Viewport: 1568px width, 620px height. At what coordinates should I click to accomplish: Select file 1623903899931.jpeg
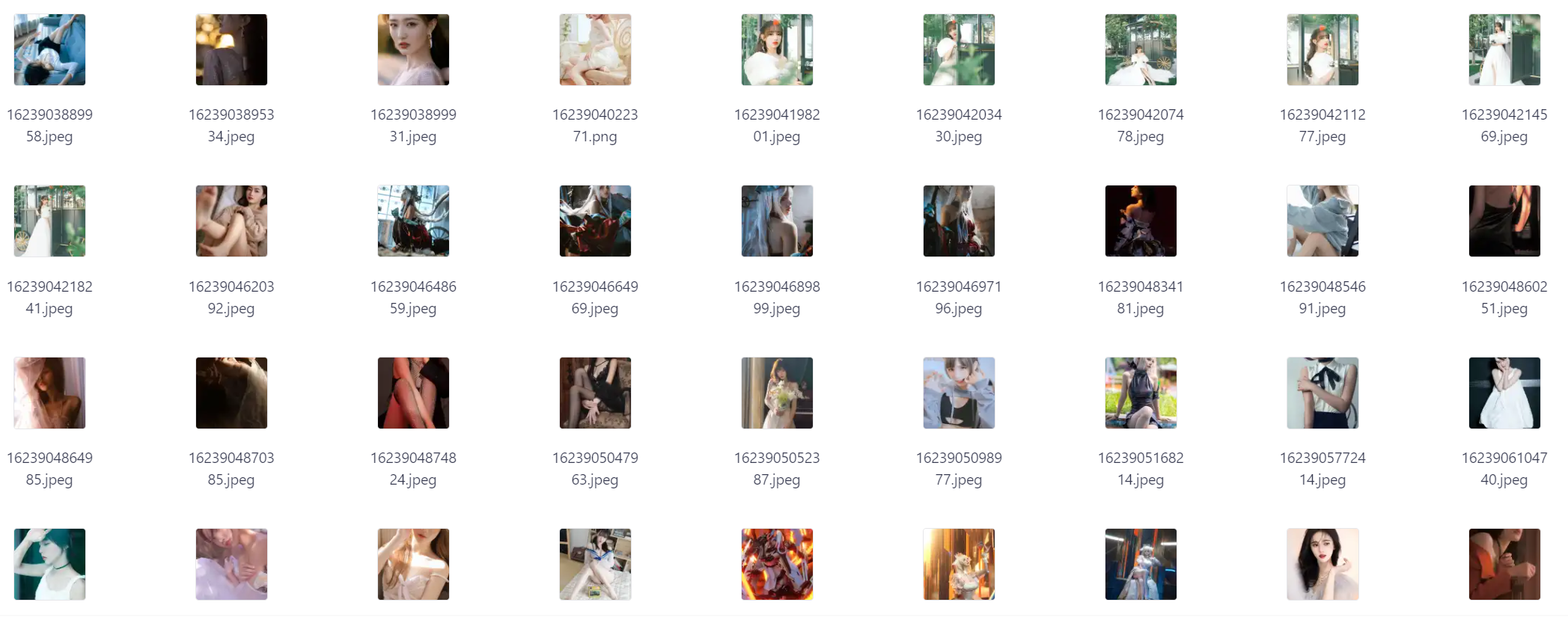[413, 49]
